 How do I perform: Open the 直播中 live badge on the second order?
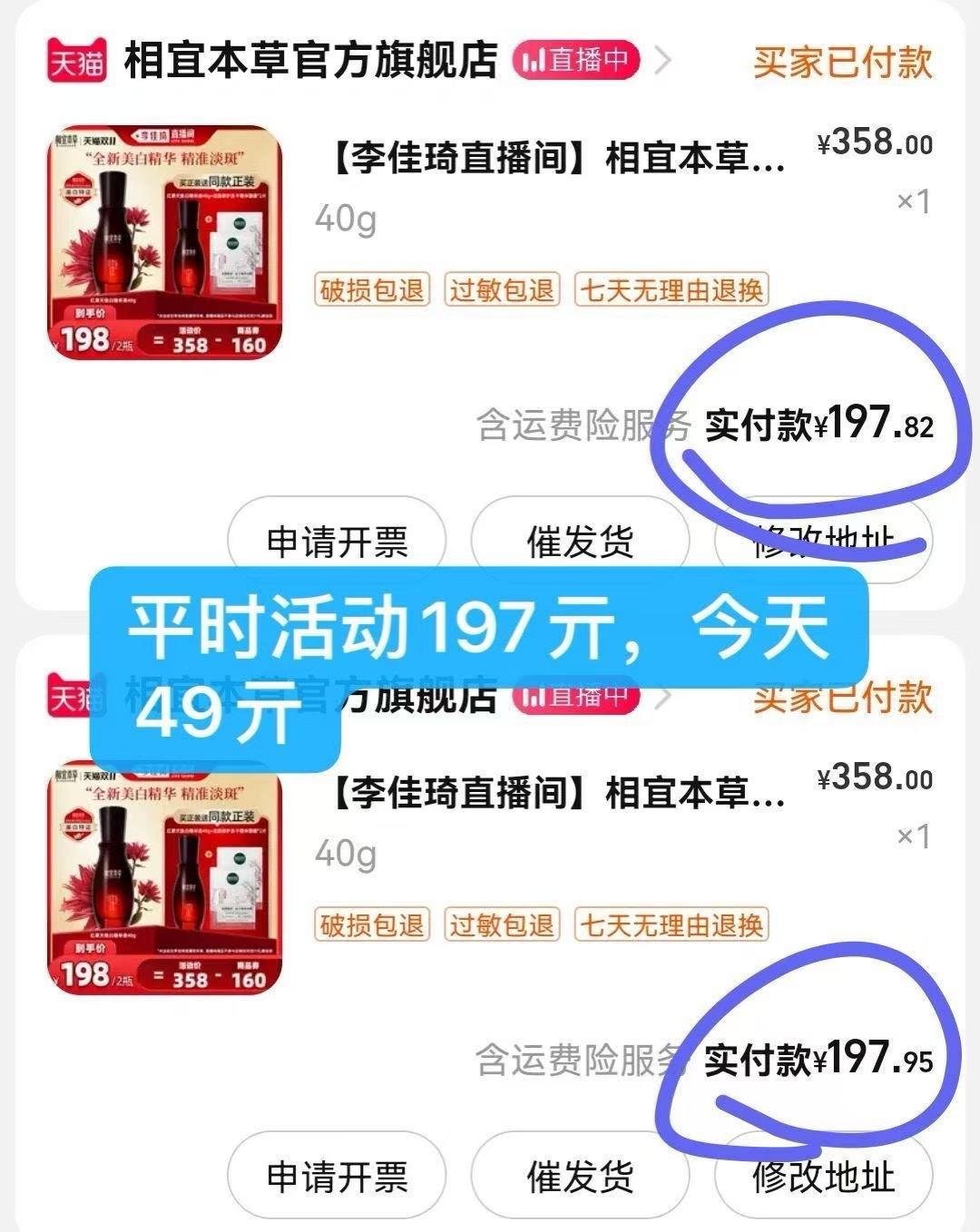577,699
